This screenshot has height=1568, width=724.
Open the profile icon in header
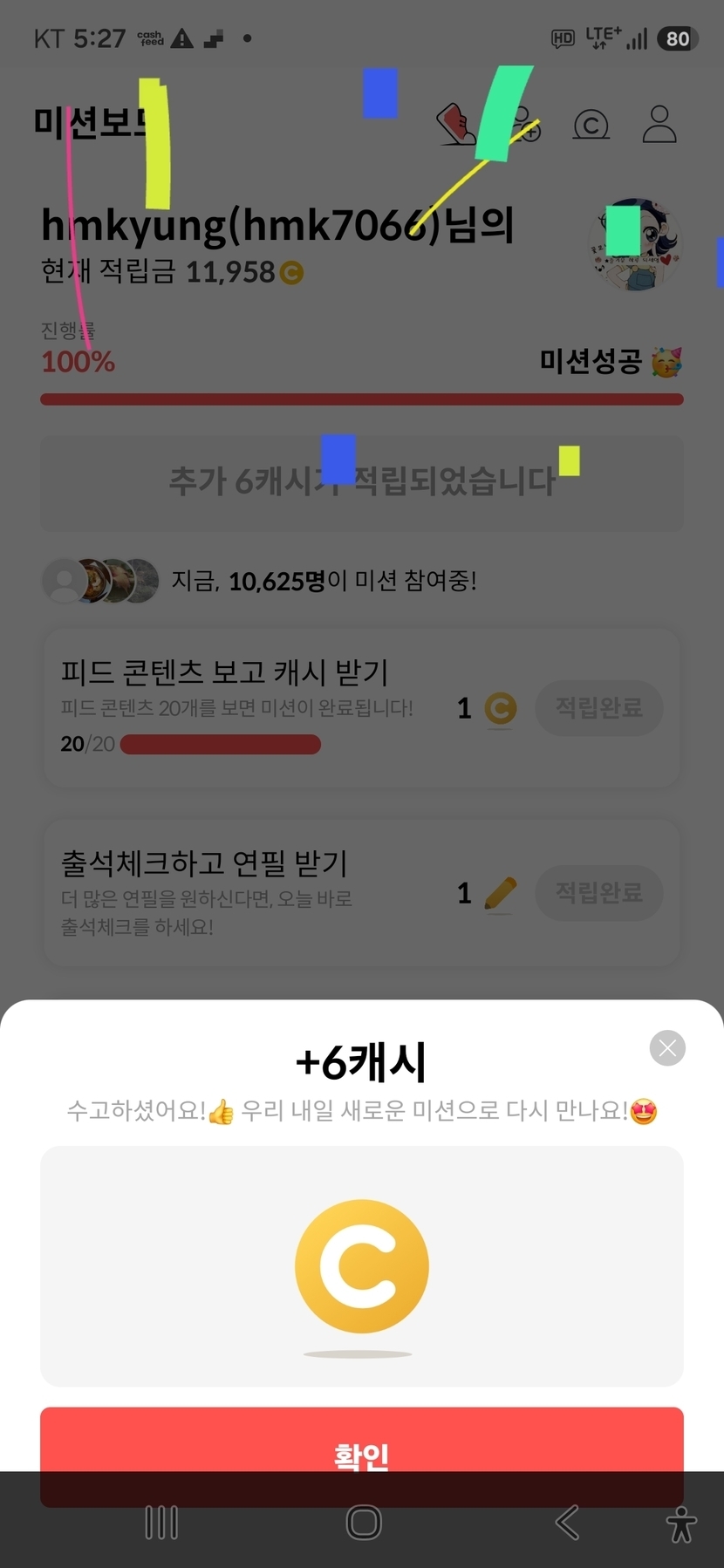coord(659,124)
